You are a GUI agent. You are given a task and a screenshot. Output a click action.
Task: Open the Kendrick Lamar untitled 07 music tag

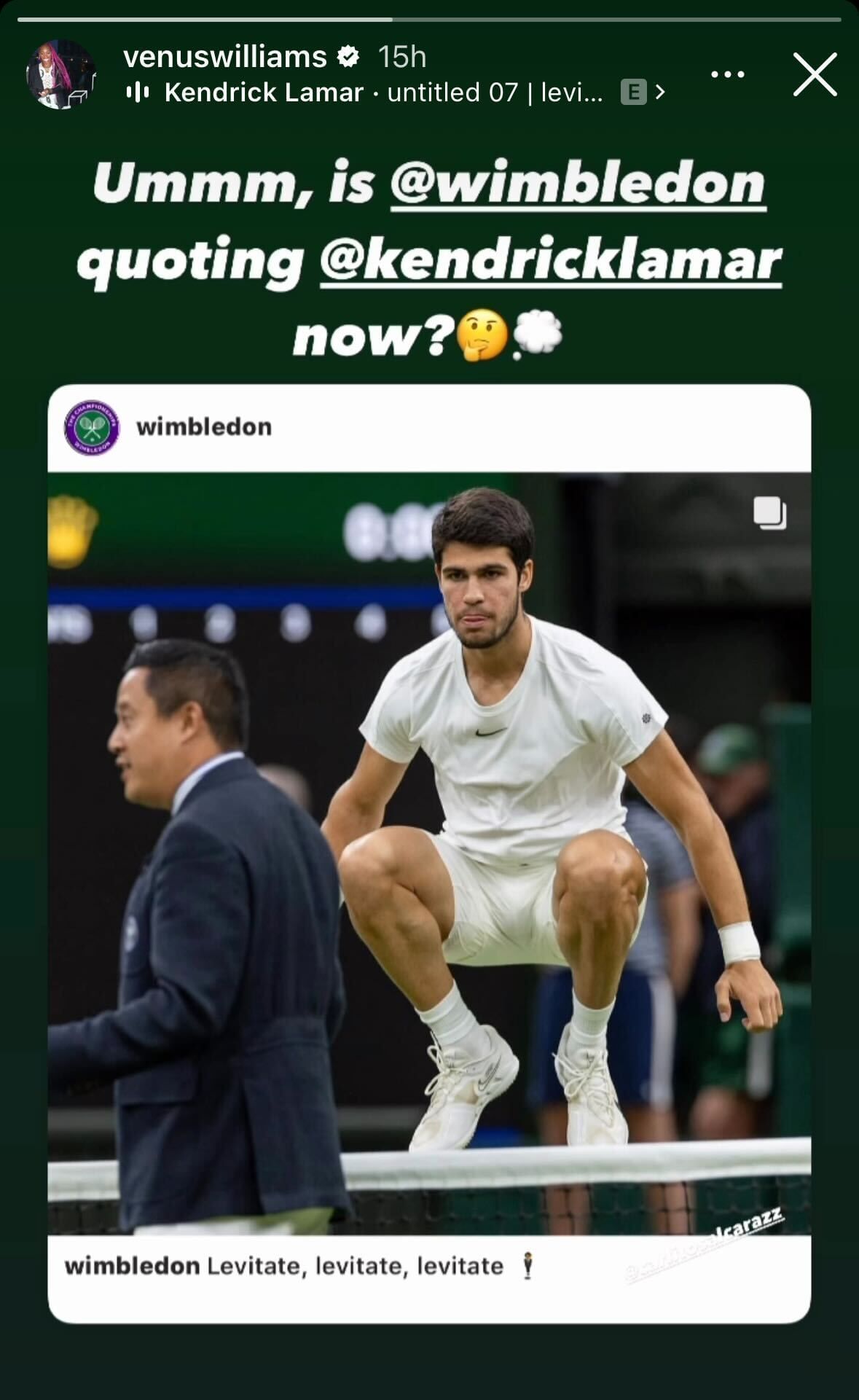pyautogui.click(x=393, y=93)
